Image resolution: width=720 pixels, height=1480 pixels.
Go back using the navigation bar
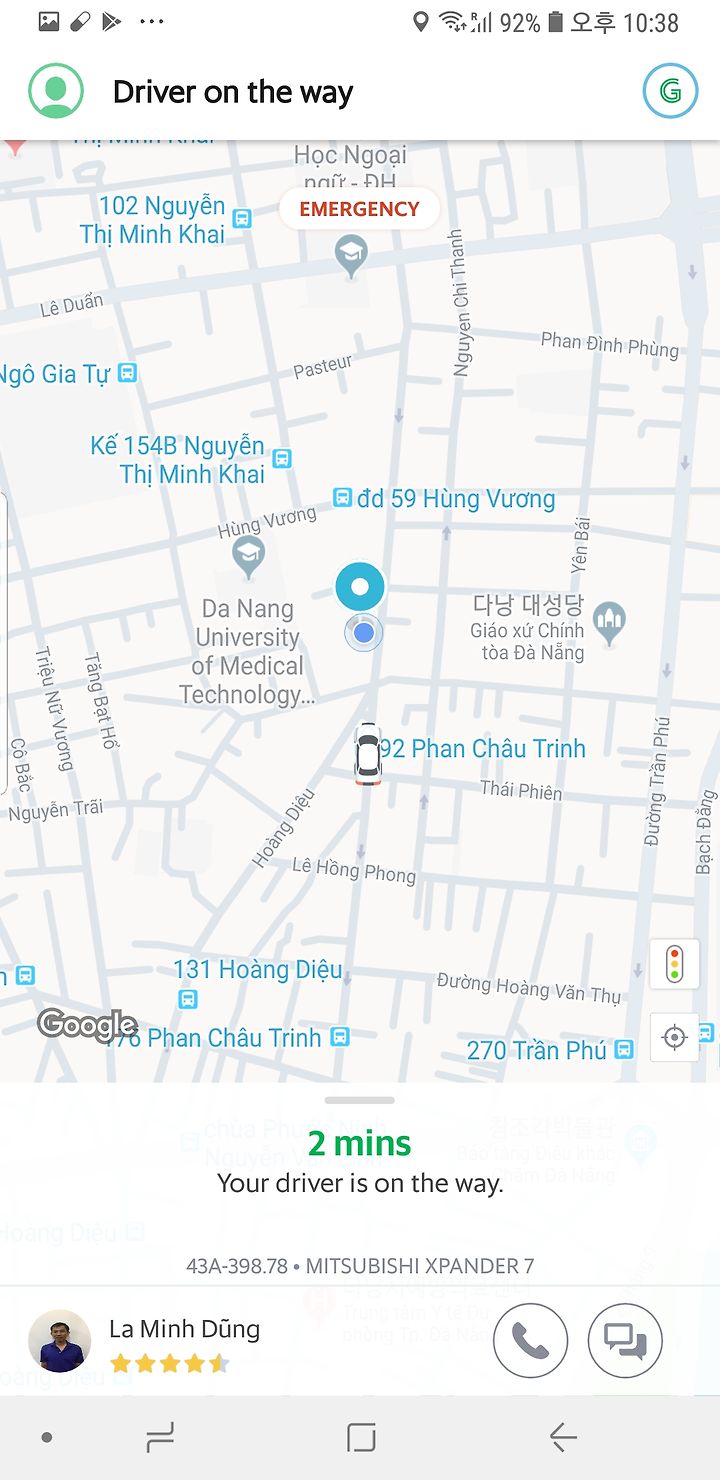(x=563, y=1438)
